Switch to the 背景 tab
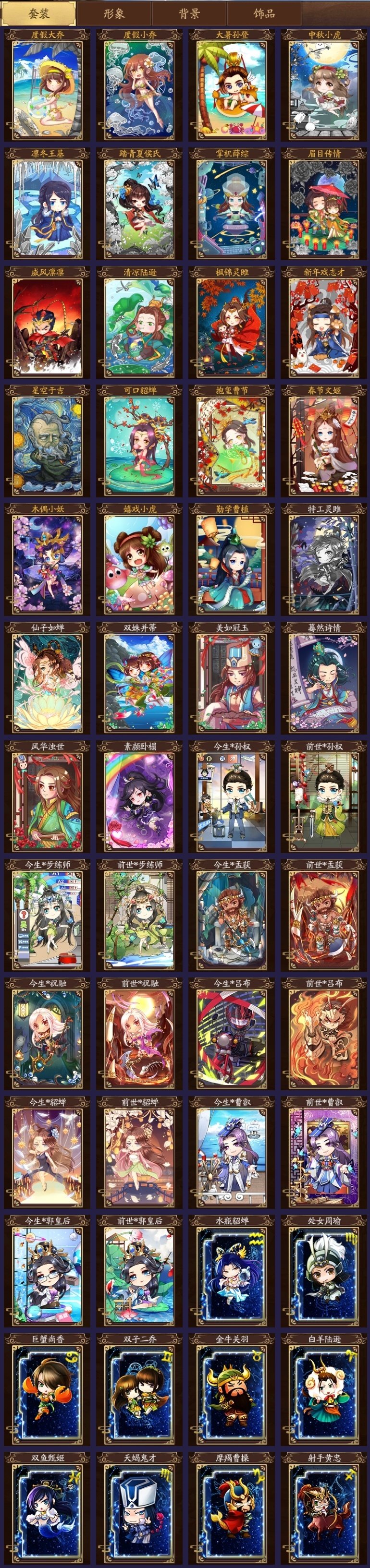 pyautogui.click(x=189, y=13)
